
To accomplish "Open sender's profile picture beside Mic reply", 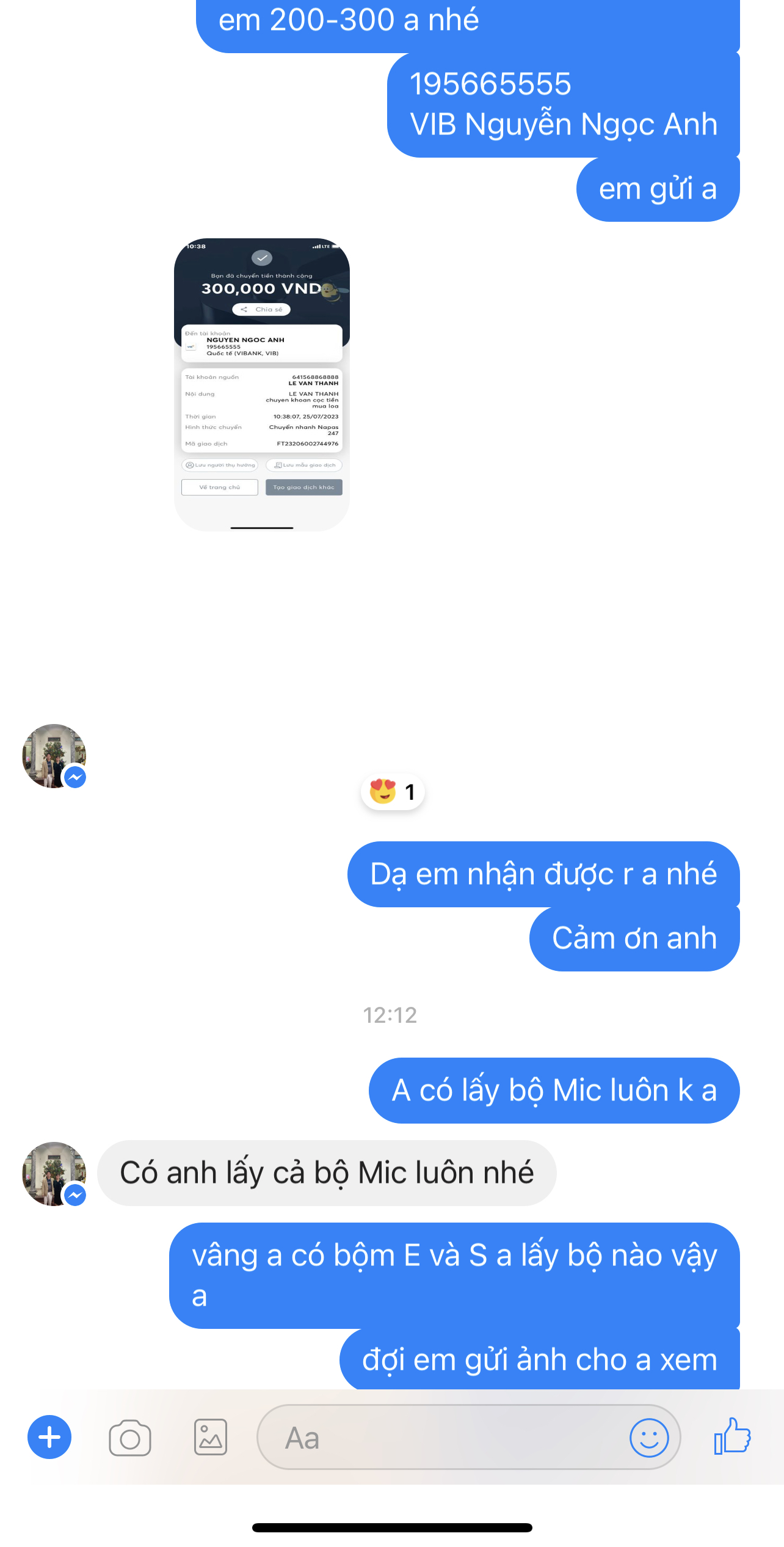I will pyautogui.click(x=54, y=1174).
